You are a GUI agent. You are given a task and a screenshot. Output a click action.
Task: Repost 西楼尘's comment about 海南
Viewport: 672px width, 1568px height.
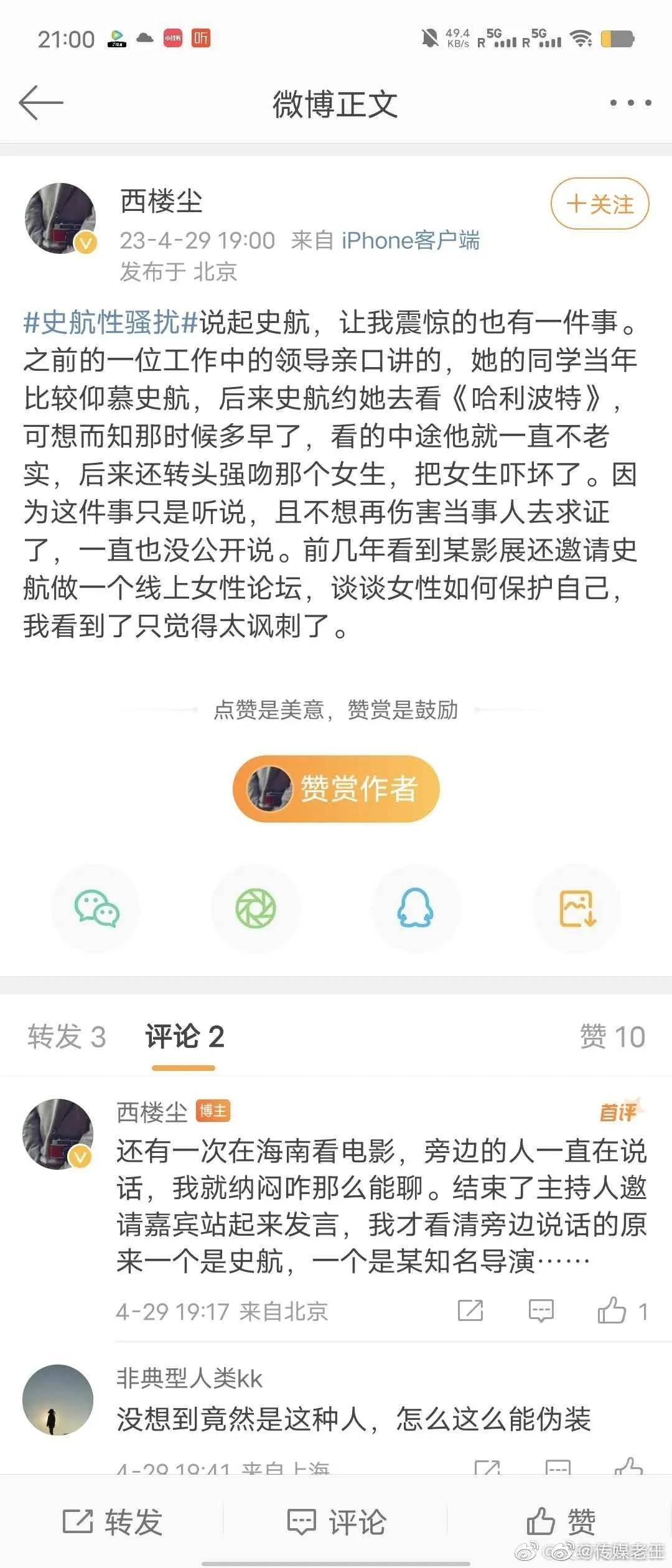[470, 1311]
